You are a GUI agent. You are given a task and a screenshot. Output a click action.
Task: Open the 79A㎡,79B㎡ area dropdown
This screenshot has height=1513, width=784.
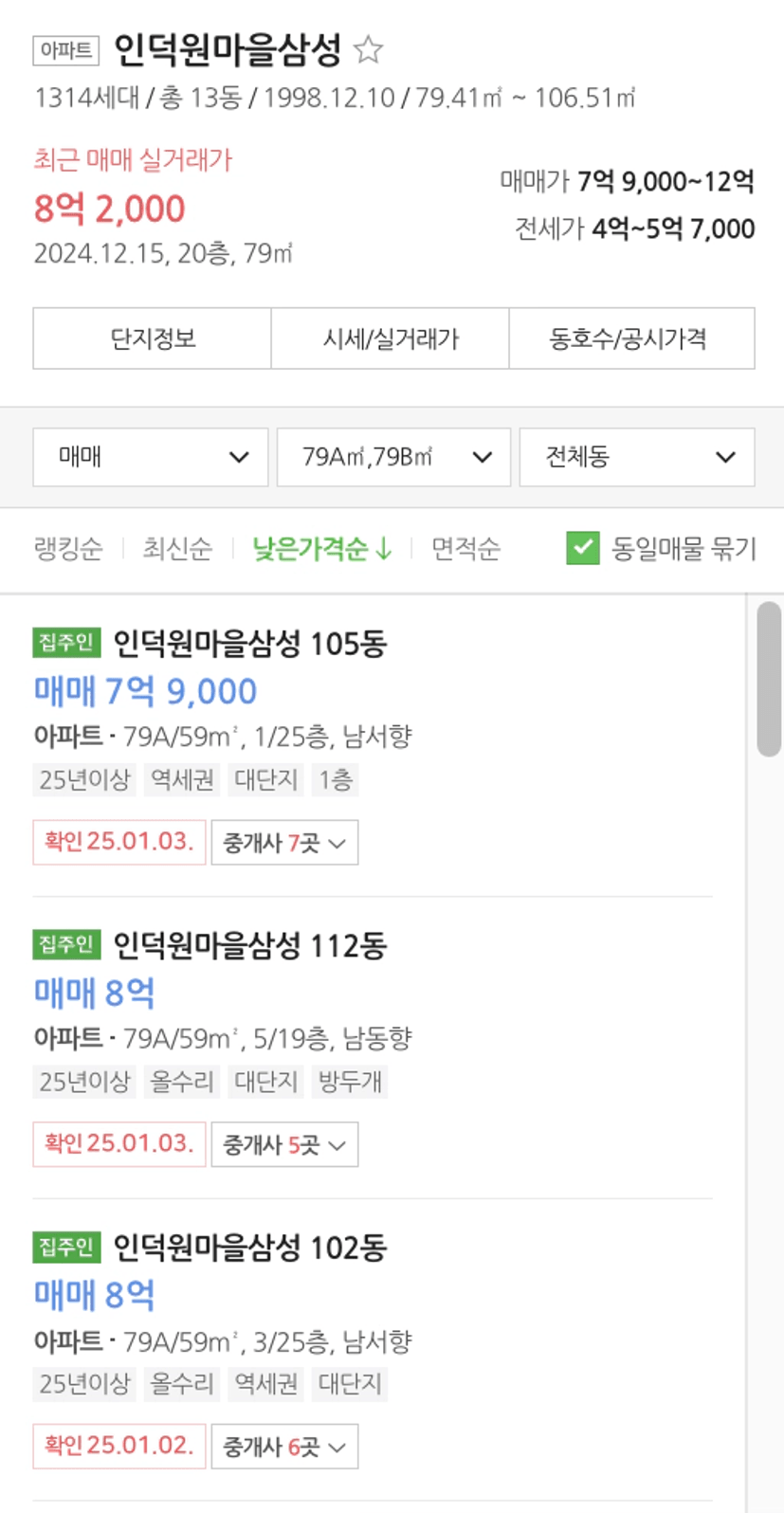click(x=393, y=457)
